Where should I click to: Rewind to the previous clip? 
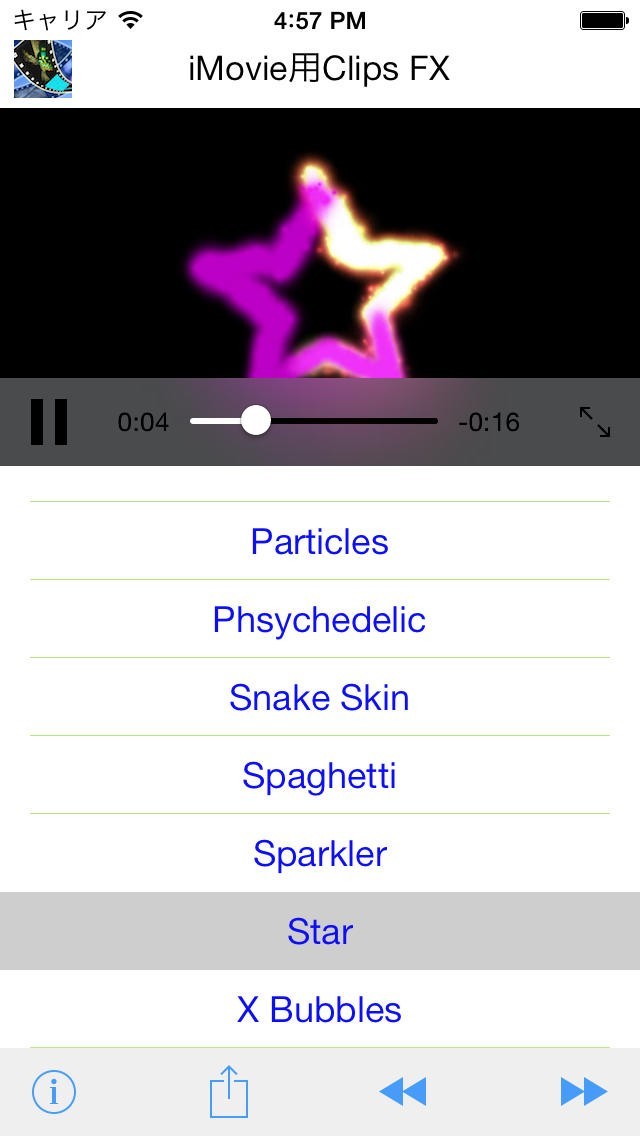click(x=403, y=1092)
